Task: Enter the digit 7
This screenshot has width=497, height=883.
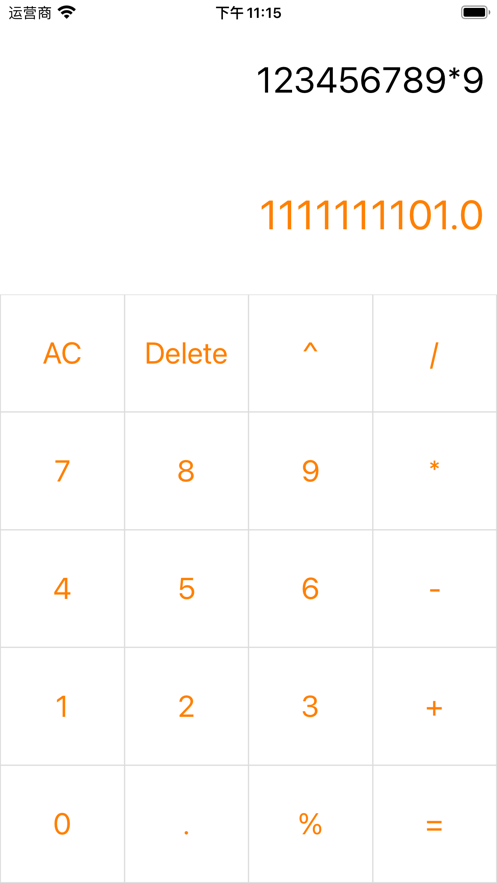Action: [62, 471]
